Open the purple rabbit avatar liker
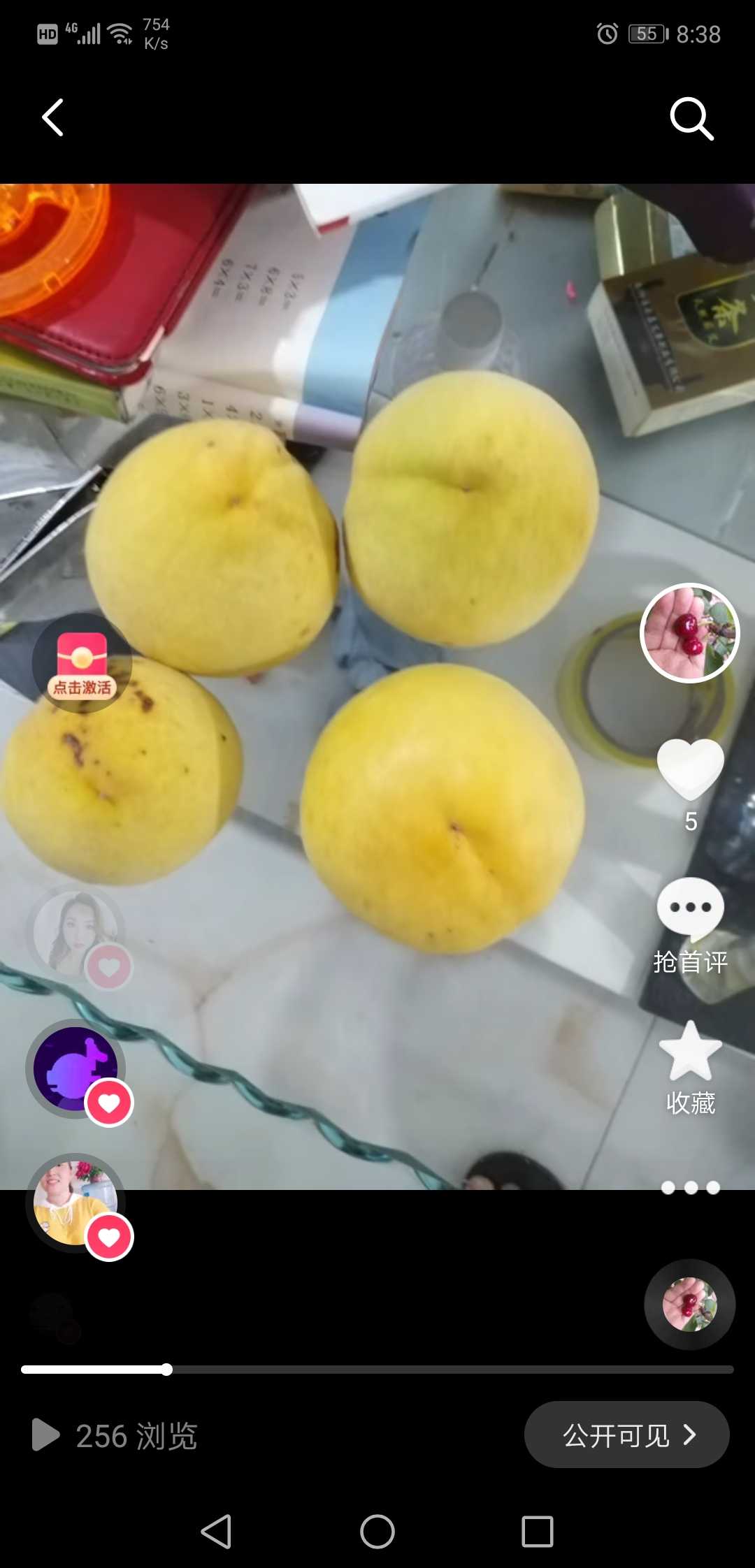Image resolution: width=755 pixels, height=1568 pixels. (75, 1069)
